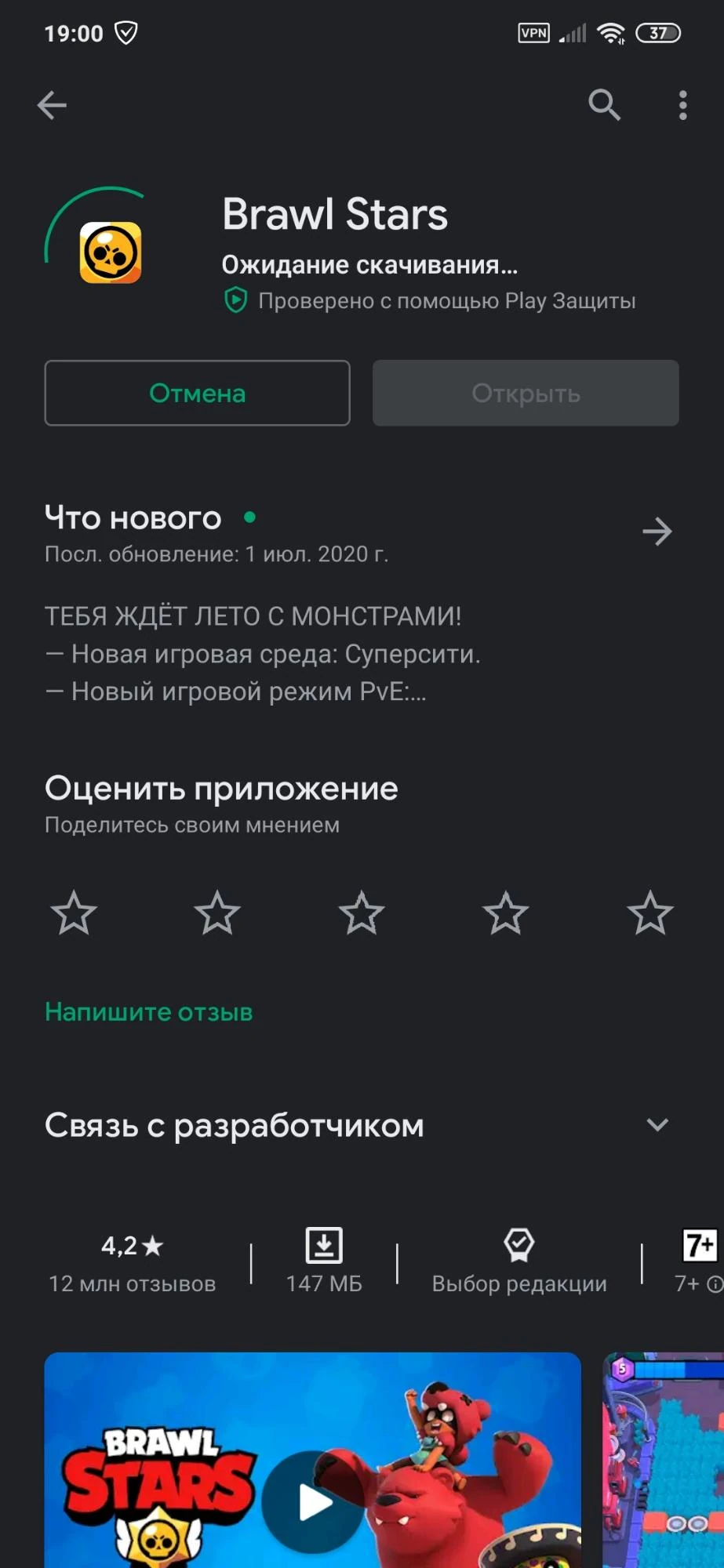Play the Brawl Stars trailer video

[x=313, y=1501]
